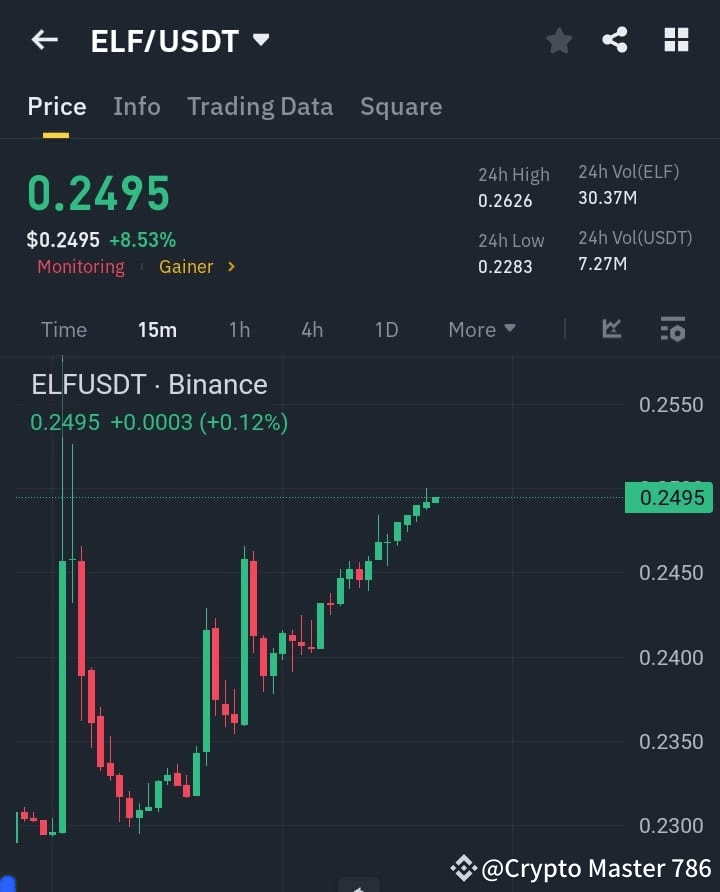The height and width of the screenshot is (892, 720).
Task: Open the Gainer chevron link
Action: point(197,266)
